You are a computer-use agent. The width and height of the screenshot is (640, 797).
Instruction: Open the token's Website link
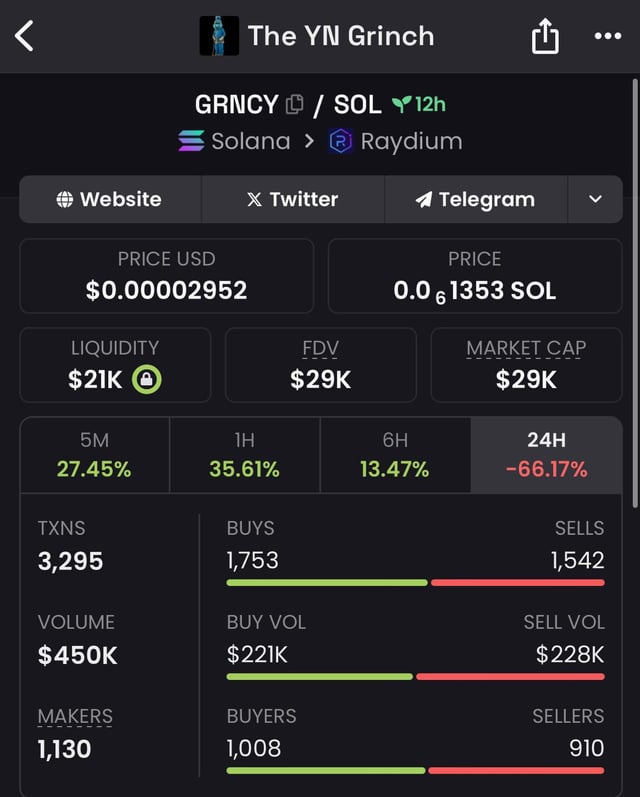110,199
